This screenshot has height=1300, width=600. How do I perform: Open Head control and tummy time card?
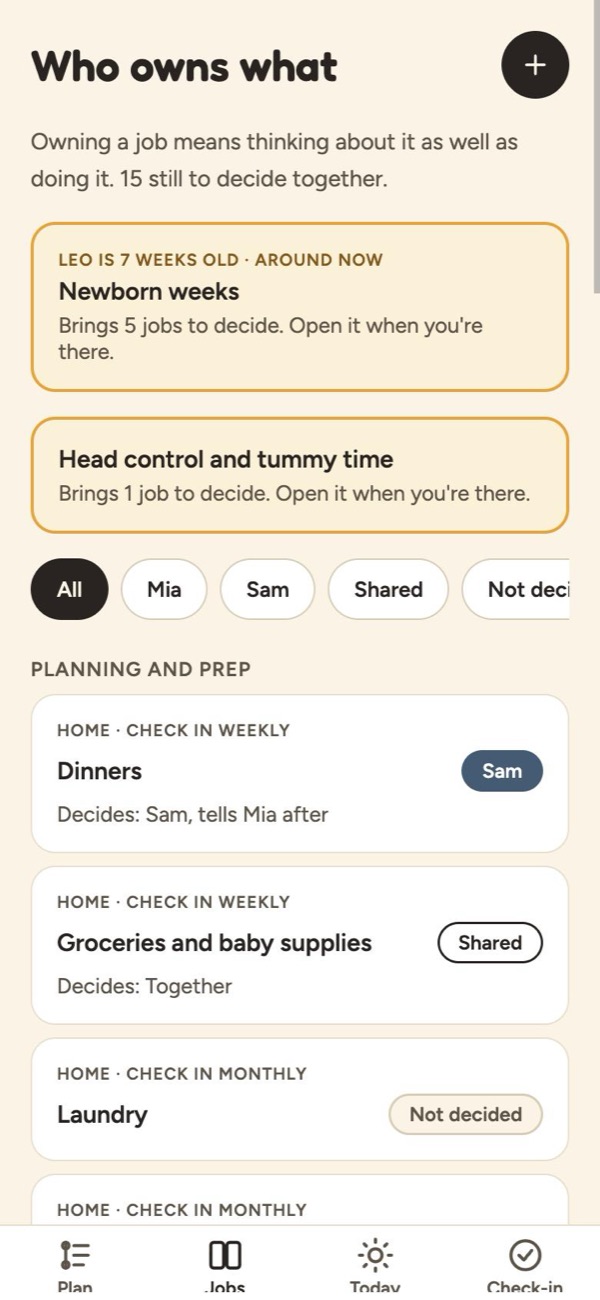point(300,476)
